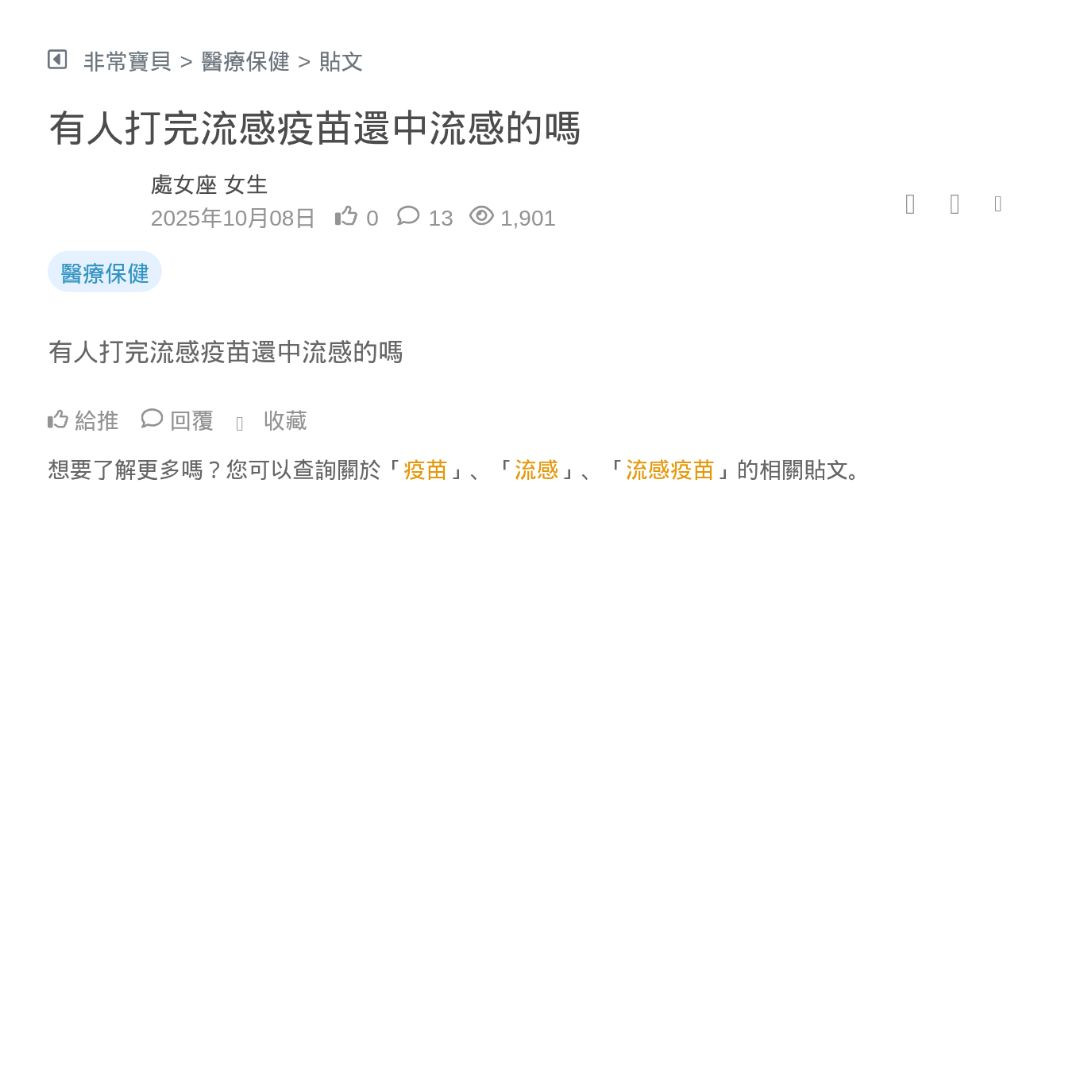
Task: Open related posts for 流感
Action: coord(536,470)
